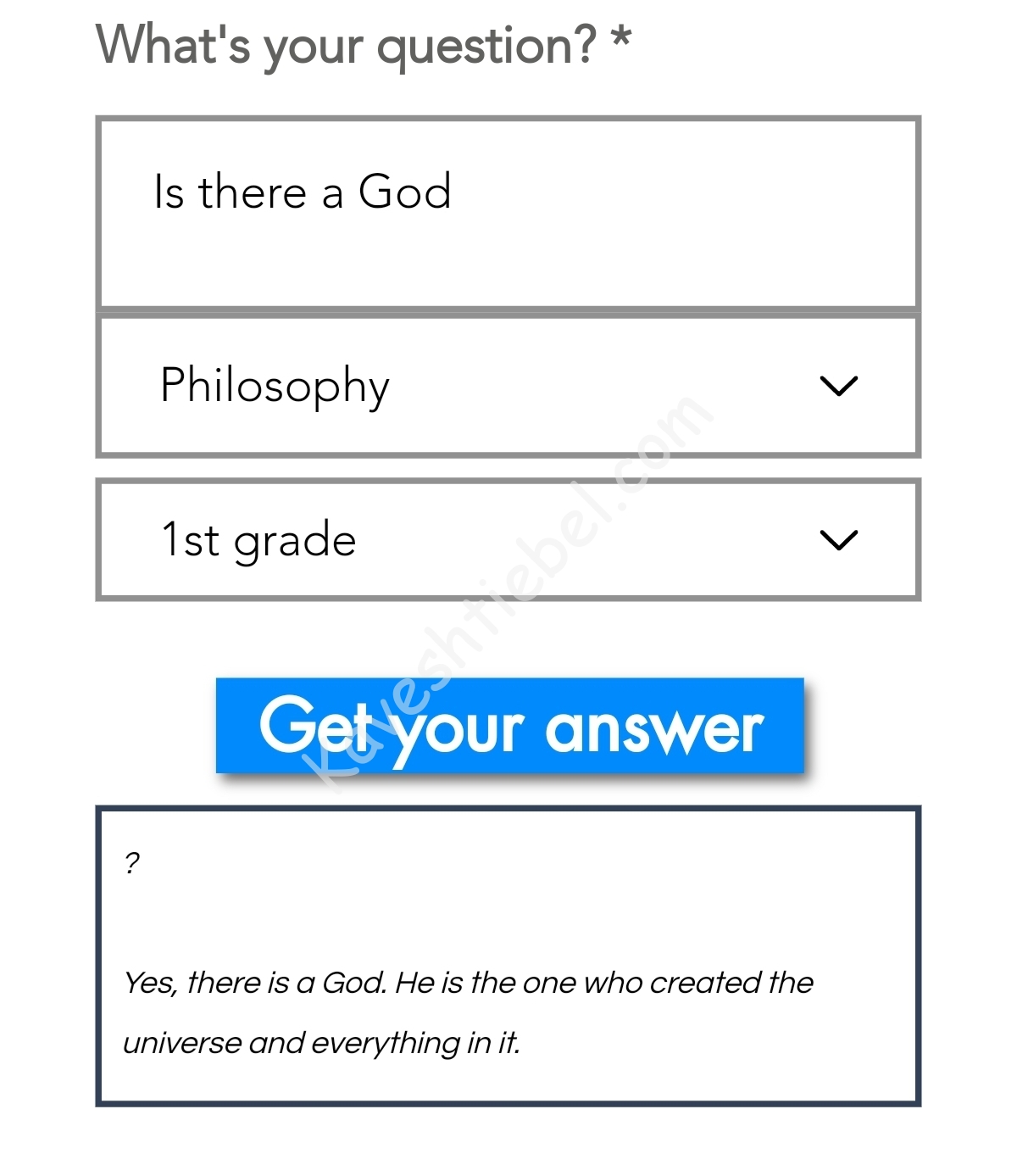The height and width of the screenshot is (1176, 1017).
Task: Open the 1st grade level dropdown
Action: (x=508, y=540)
